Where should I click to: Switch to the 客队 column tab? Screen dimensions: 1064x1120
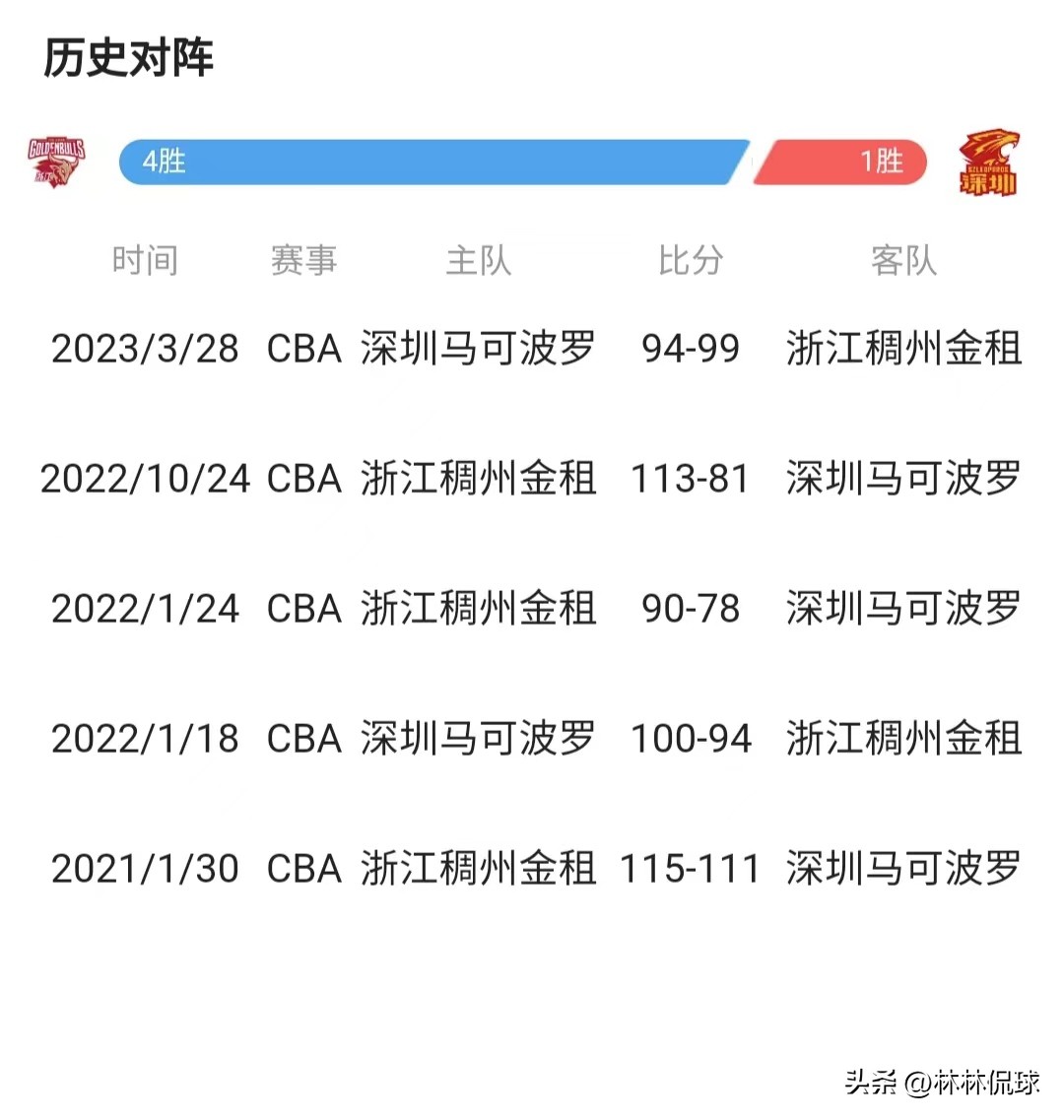click(904, 260)
